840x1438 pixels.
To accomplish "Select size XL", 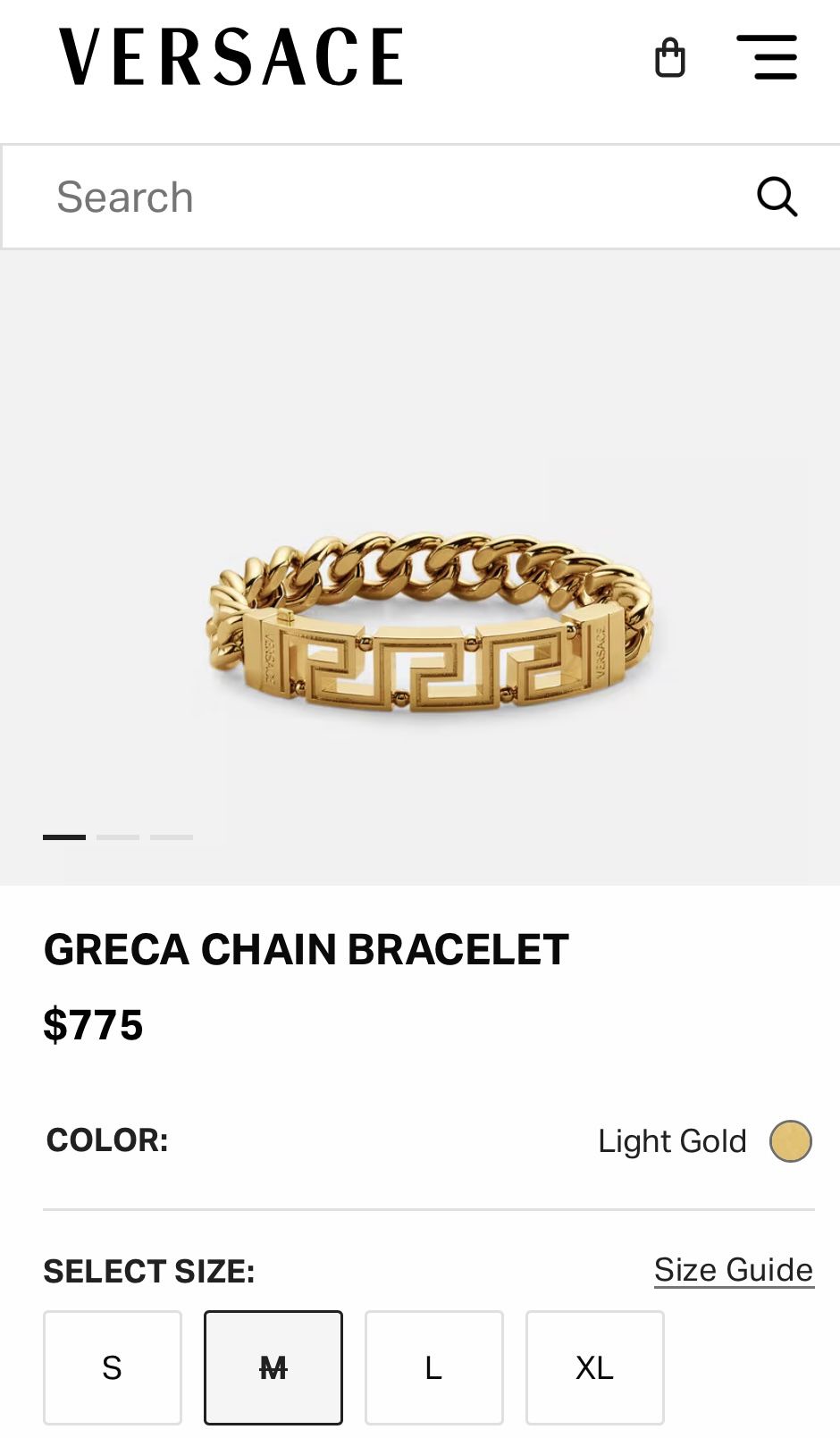I will (x=595, y=1367).
